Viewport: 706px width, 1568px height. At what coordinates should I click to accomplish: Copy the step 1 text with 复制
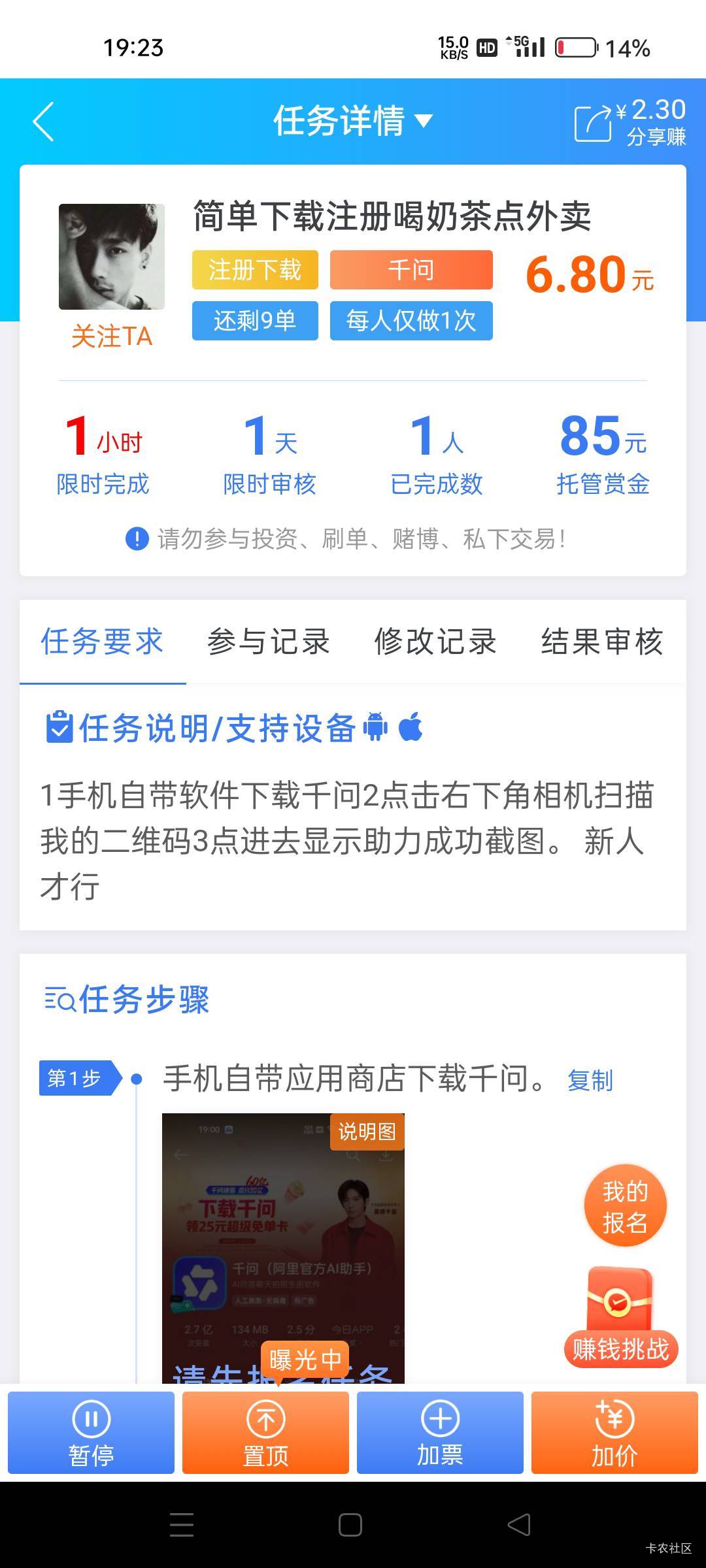pyautogui.click(x=590, y=1081)
